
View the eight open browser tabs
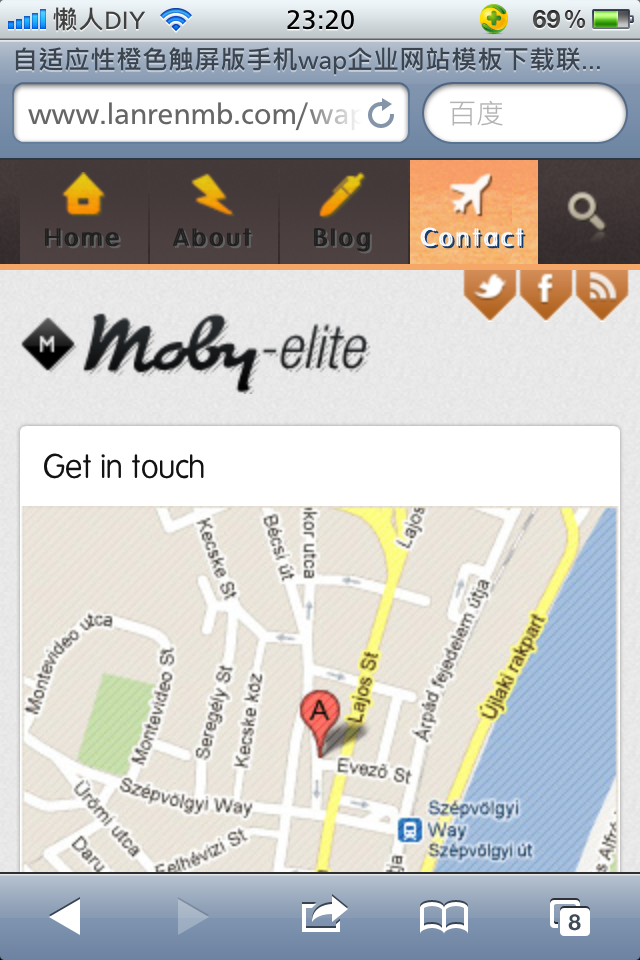tap(570, 916)
